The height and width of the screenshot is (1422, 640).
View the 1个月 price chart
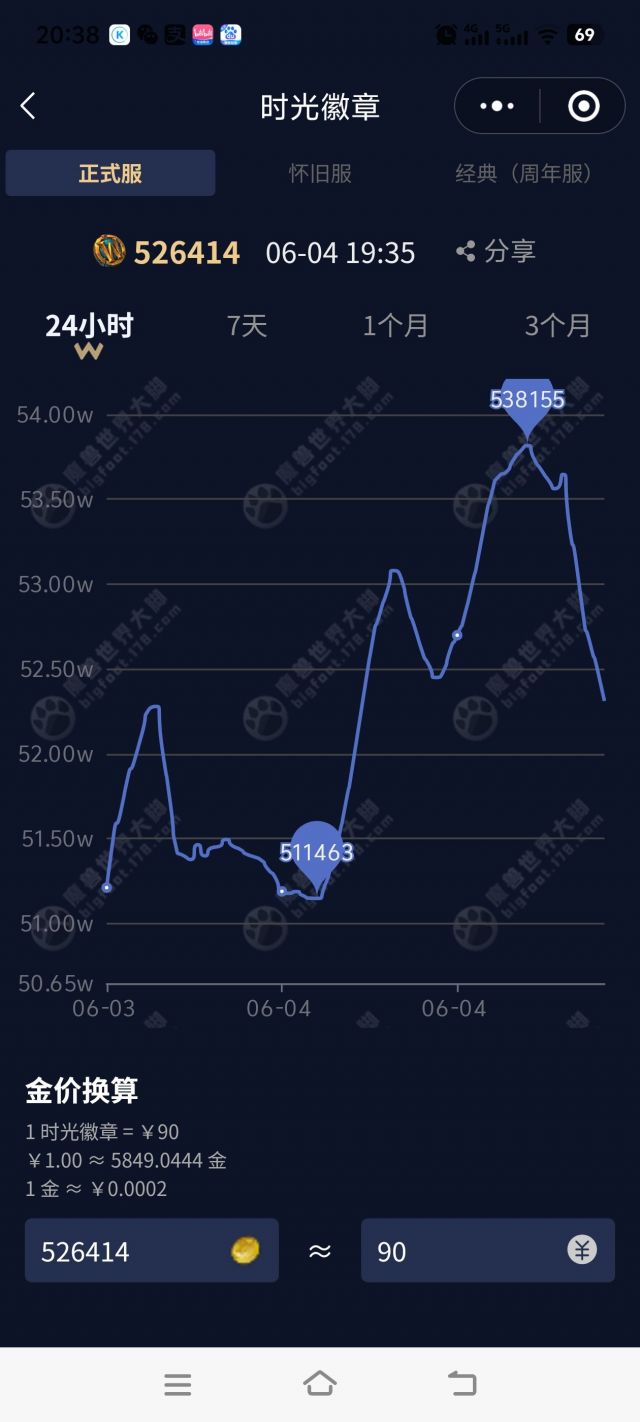tap(395, 326)
